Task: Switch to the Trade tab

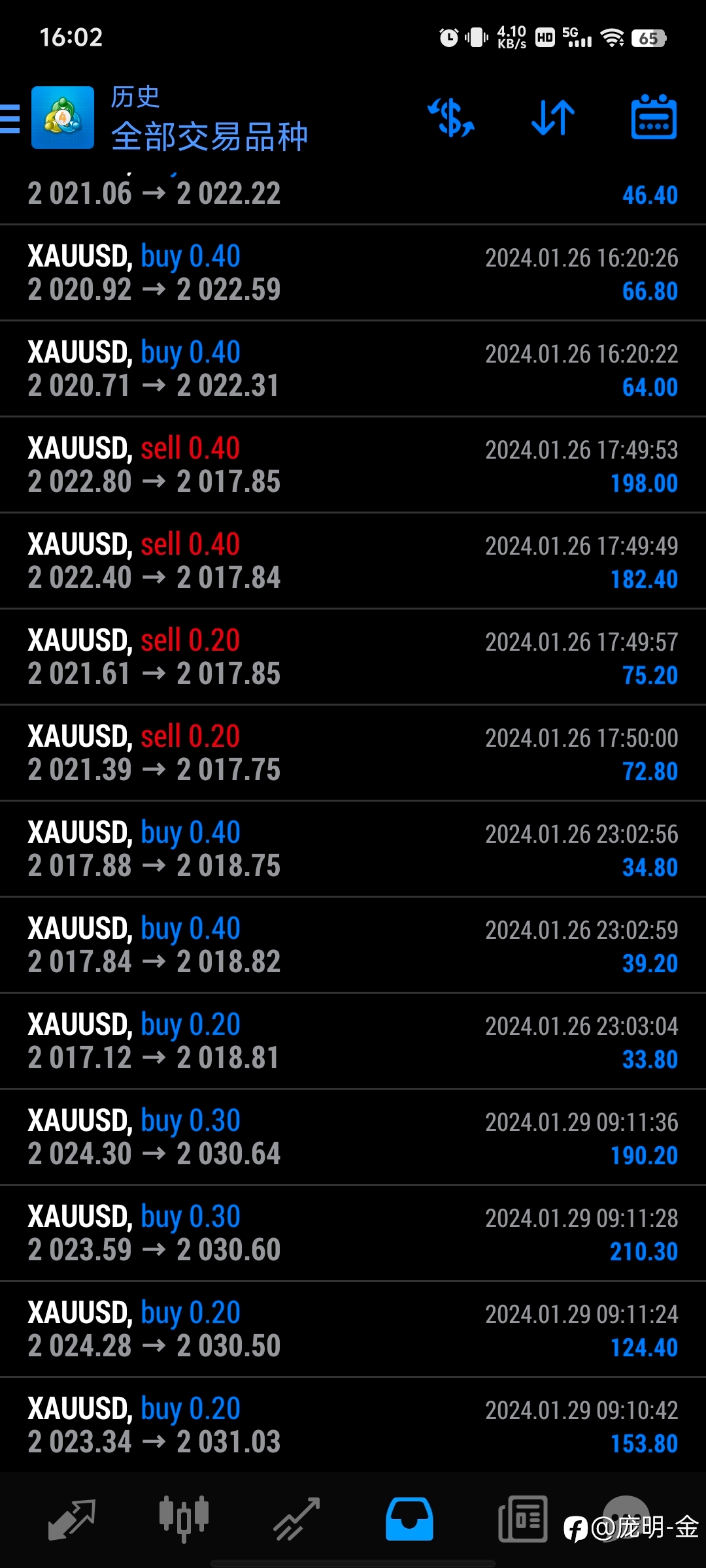Action: [x=296, y=1519]
